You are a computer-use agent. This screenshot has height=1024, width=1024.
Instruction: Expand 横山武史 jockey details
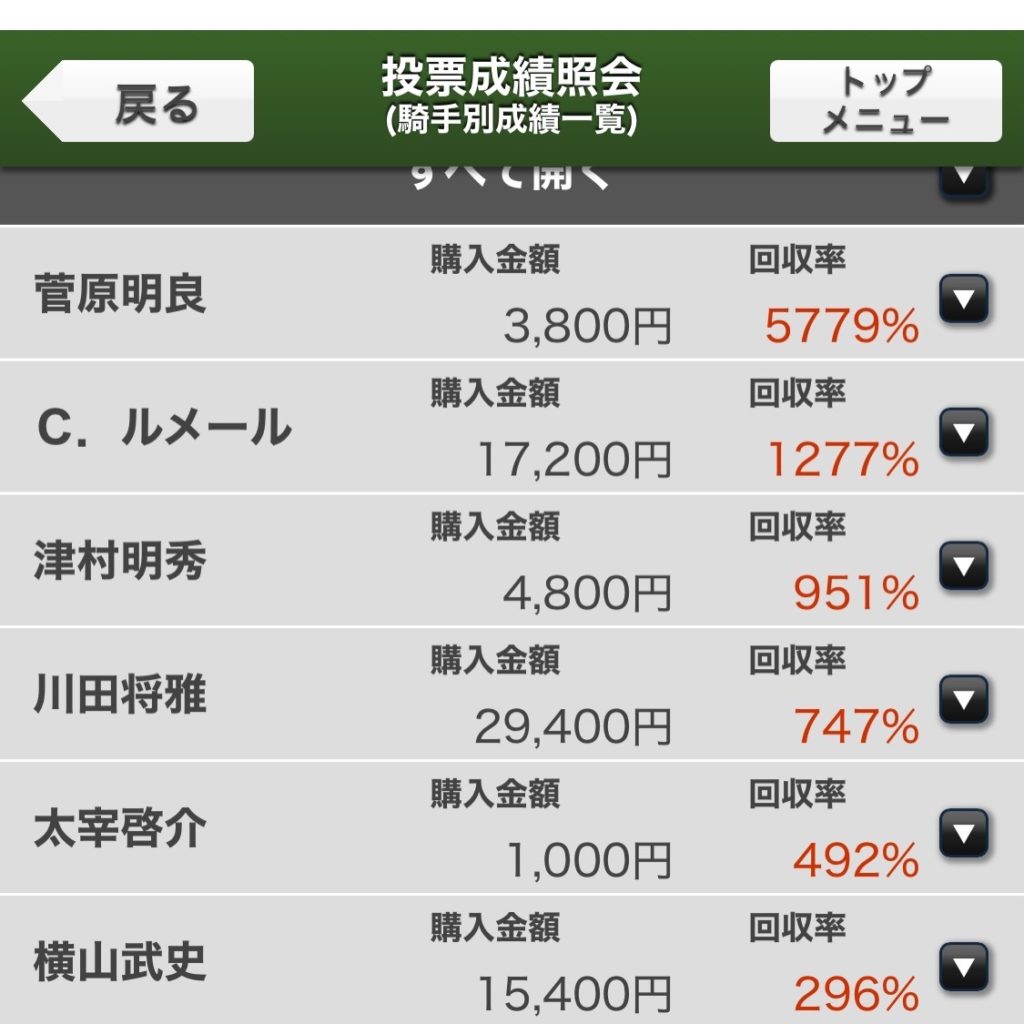964,966
